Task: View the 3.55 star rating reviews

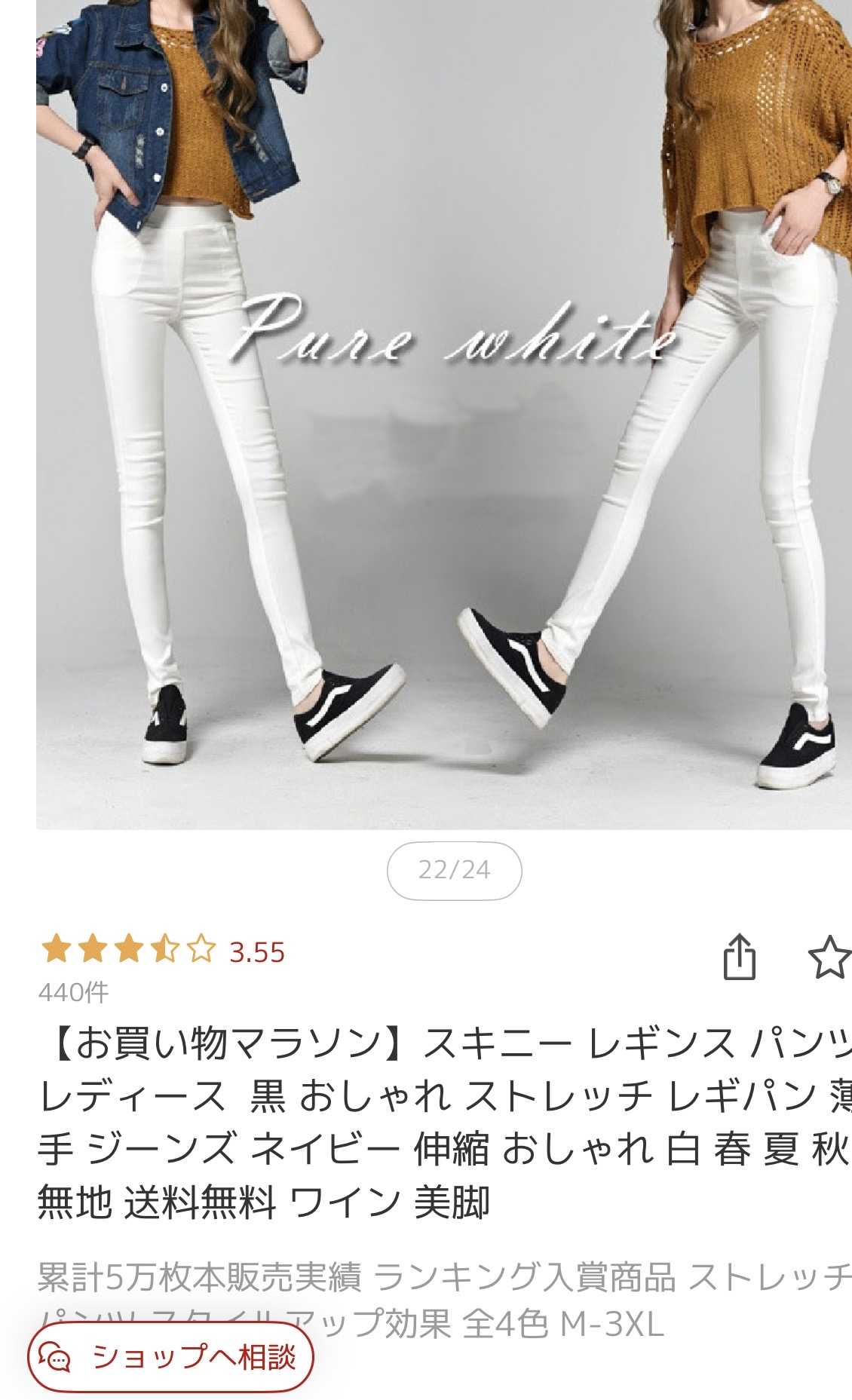Action: pyautogui.click(x=163, y=951)
